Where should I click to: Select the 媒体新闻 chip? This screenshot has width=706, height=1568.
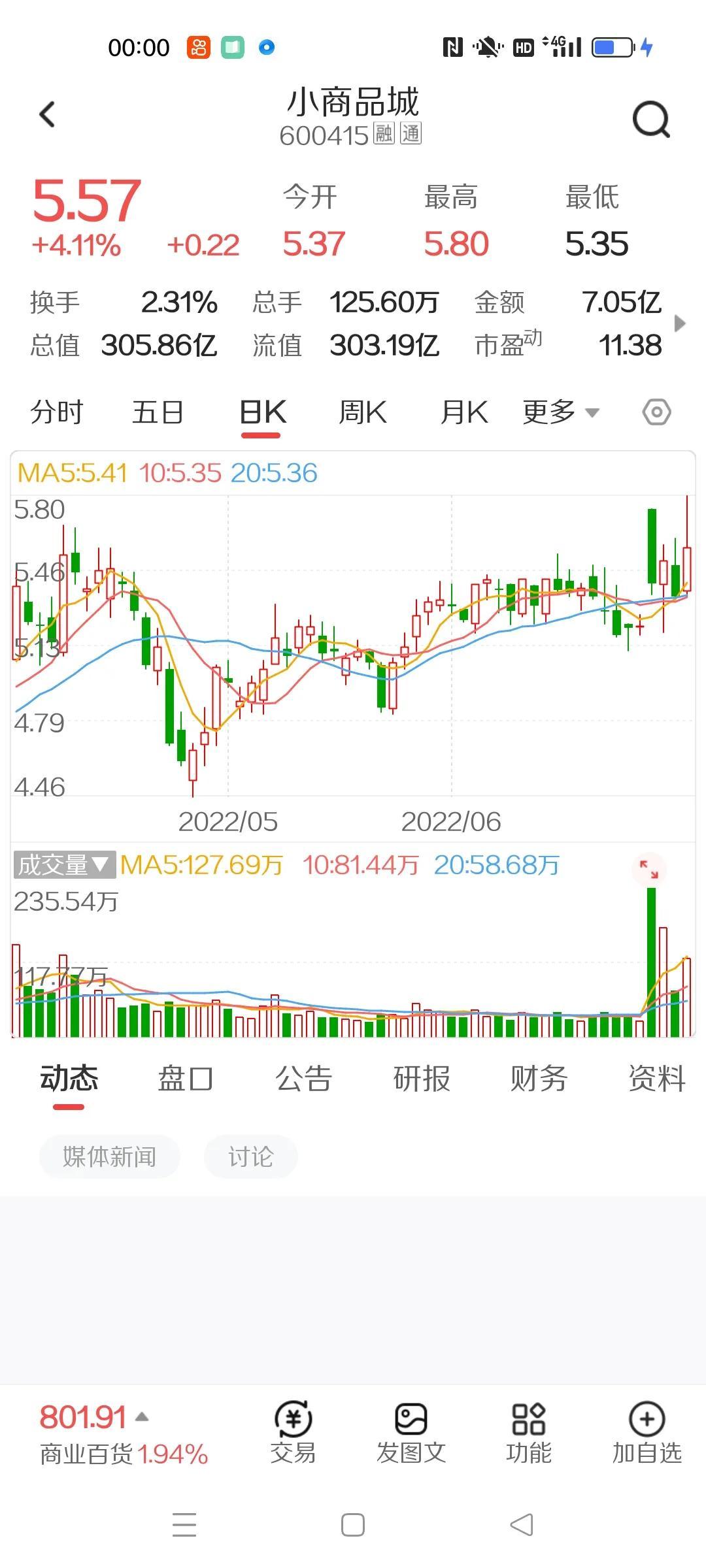(x=109, y=1156)
